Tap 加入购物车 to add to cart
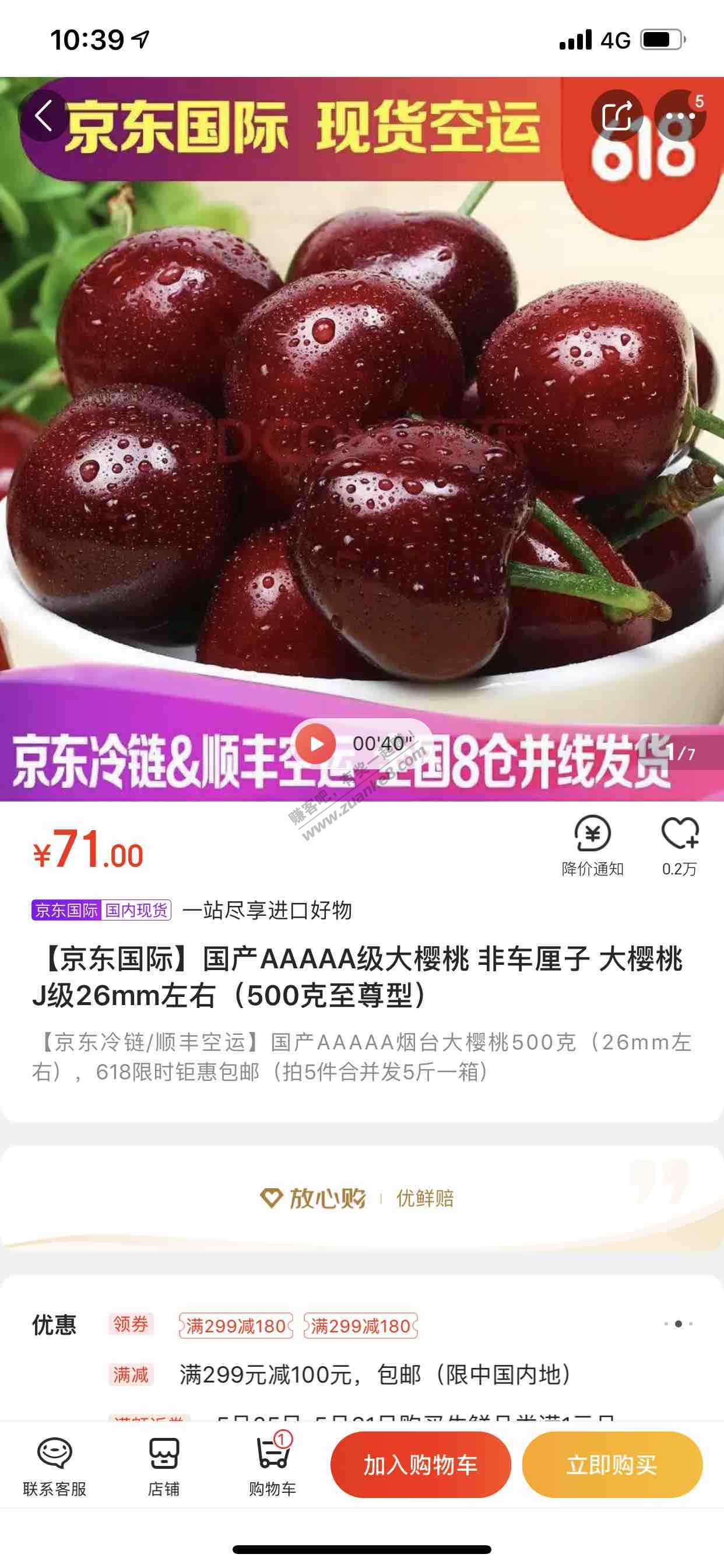 pos(420,1465)
